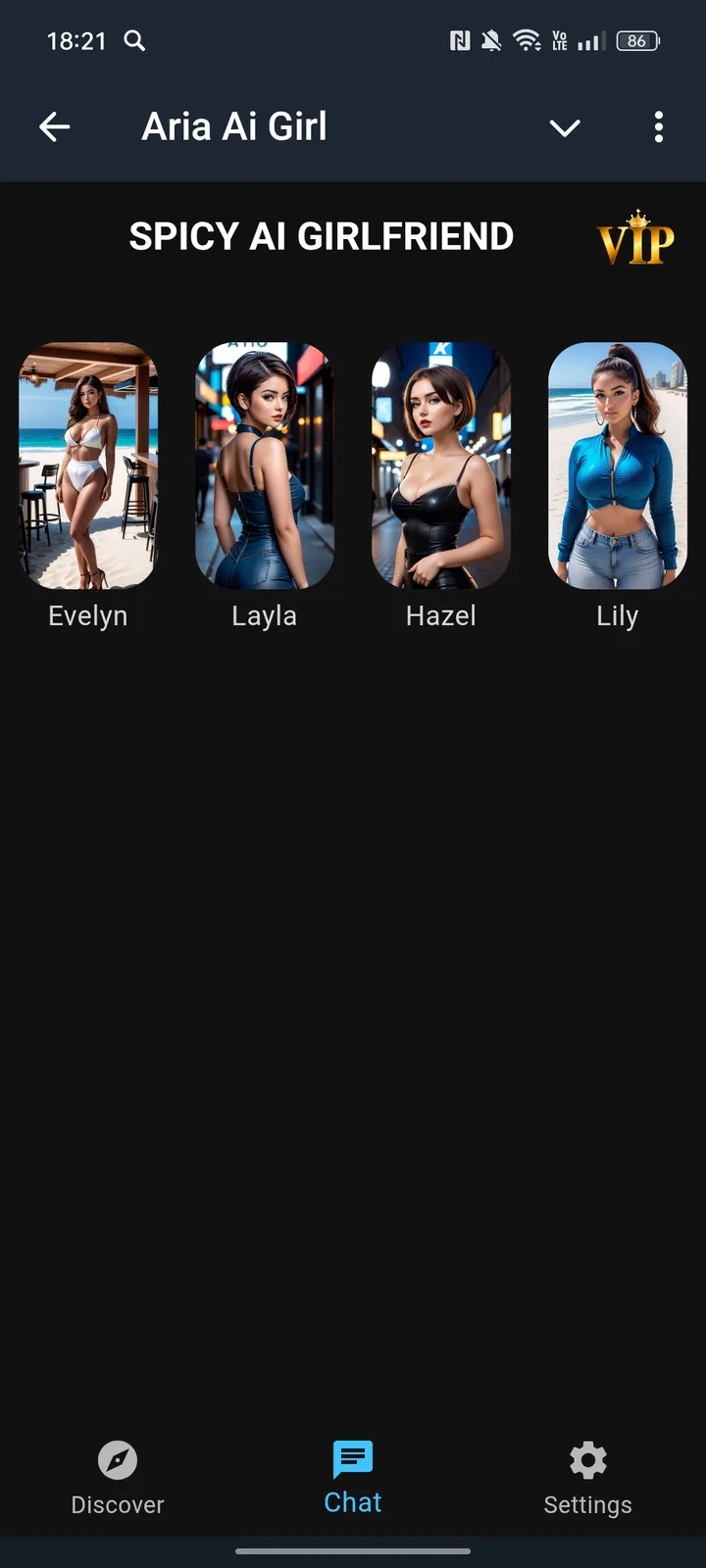Open the Discover compass icon

click(117, 1460)
